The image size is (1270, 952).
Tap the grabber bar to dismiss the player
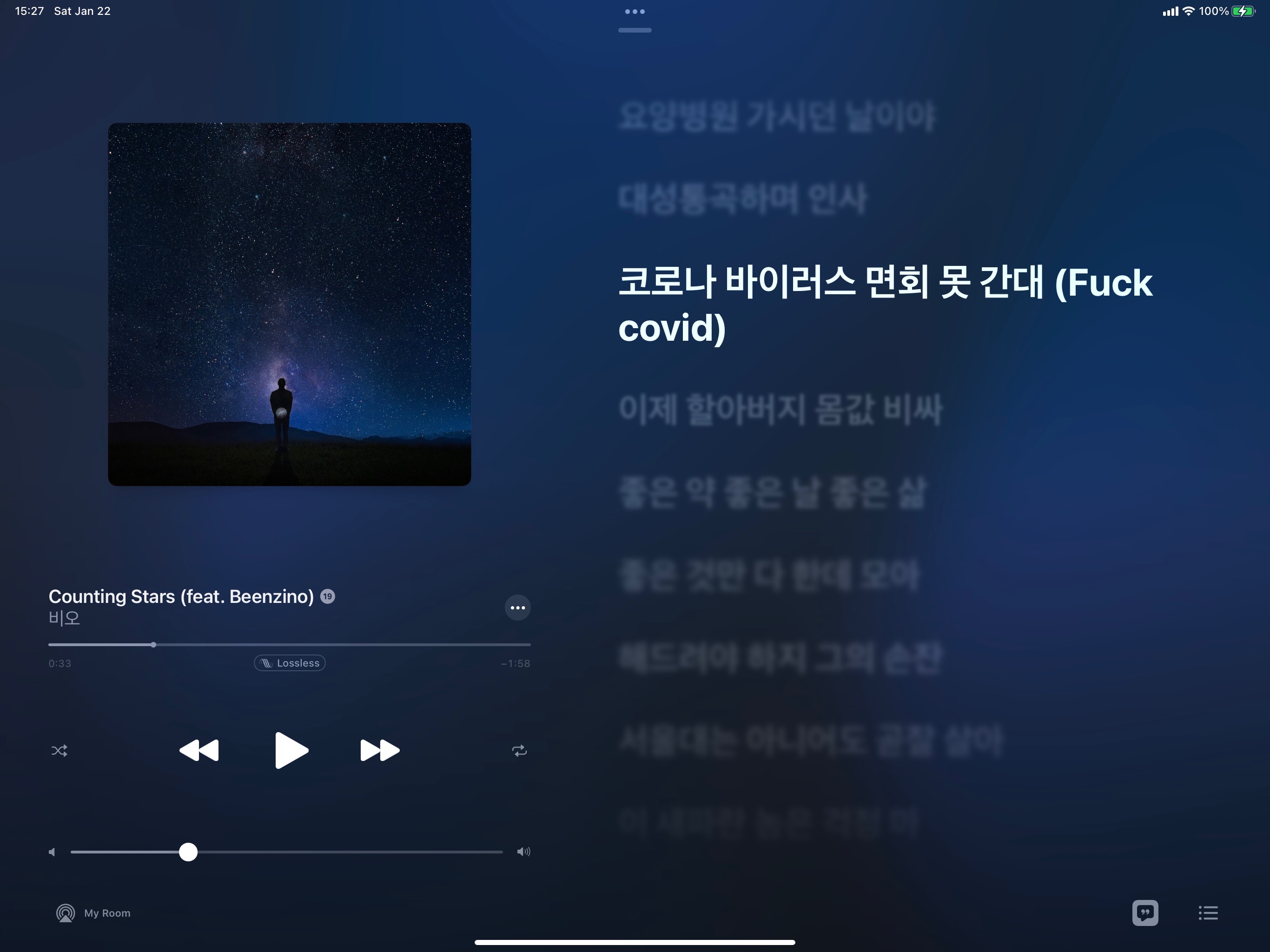point(635,30)
